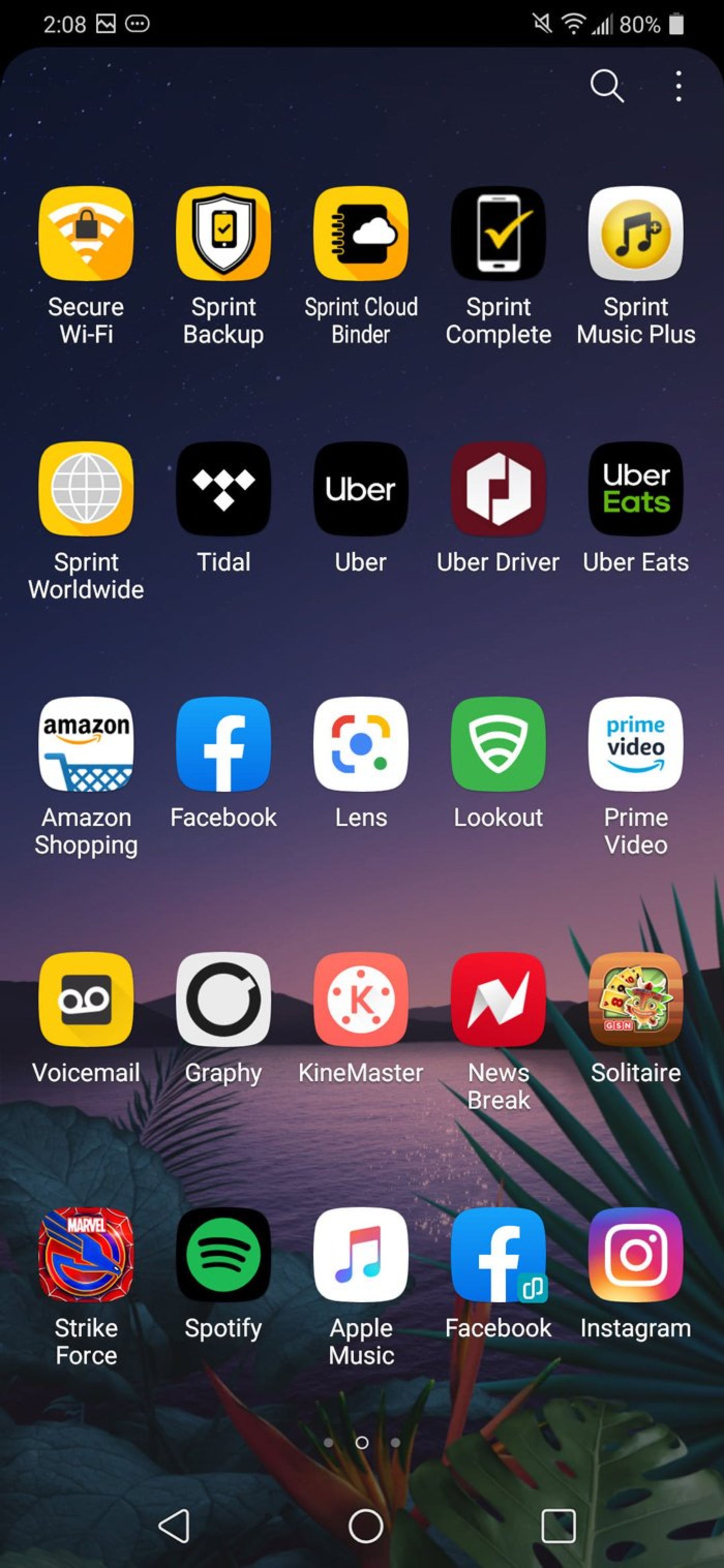Launch Instagram

(636, 1254)
